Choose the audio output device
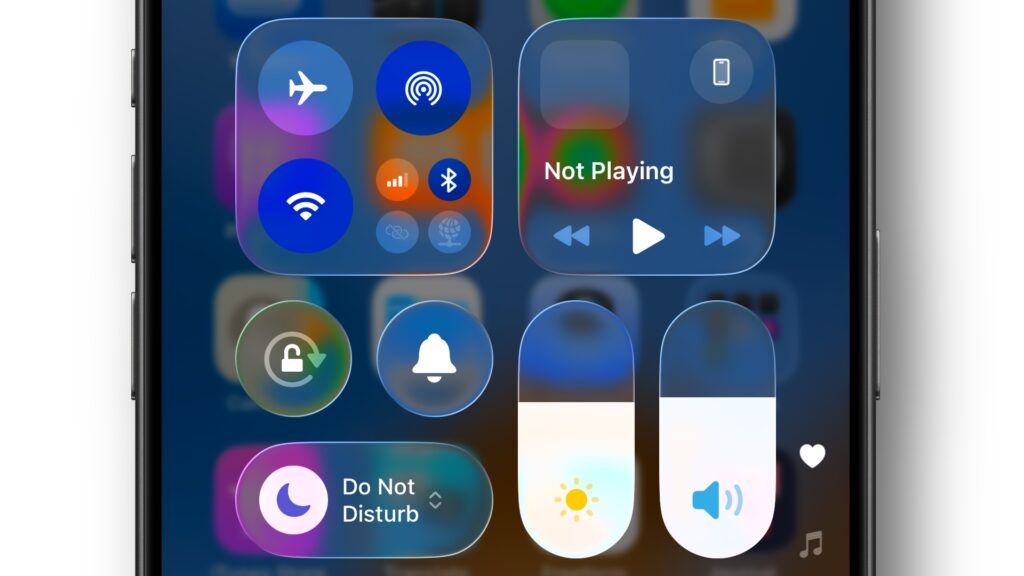The image size is (1024, 576). [721, 72]
